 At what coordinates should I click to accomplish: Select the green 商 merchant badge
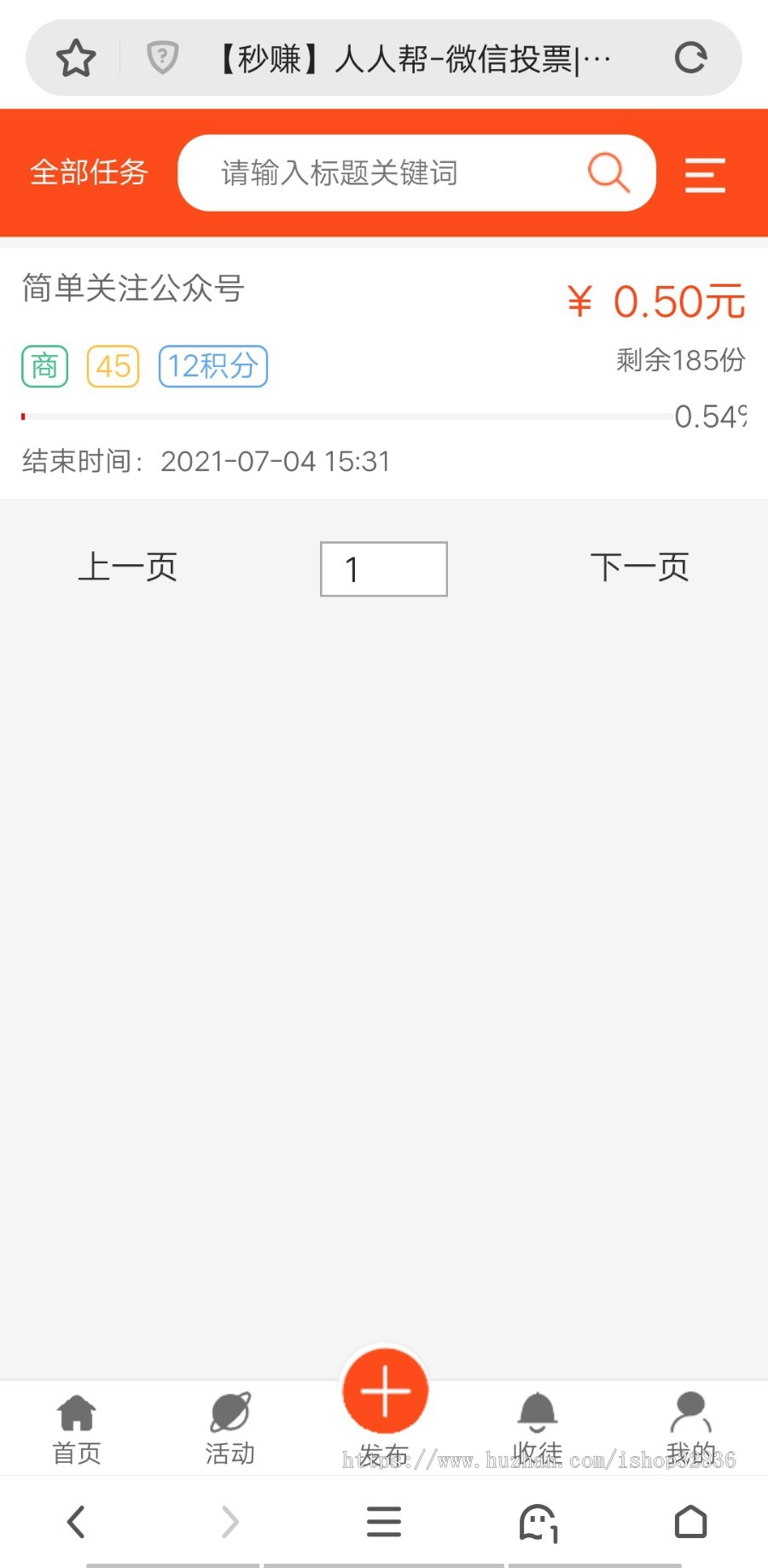pos(44,365)
